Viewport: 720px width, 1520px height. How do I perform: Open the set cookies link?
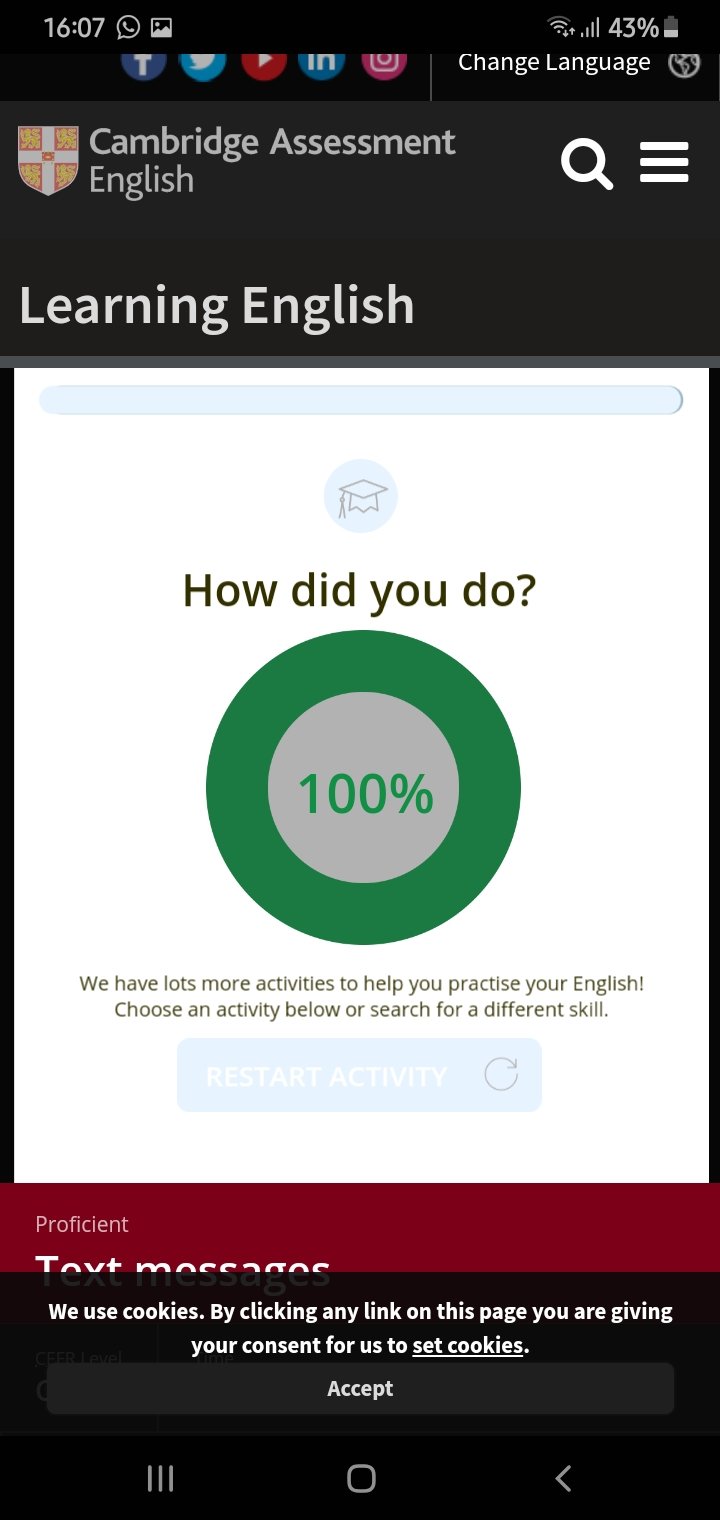pos(467,1345)
